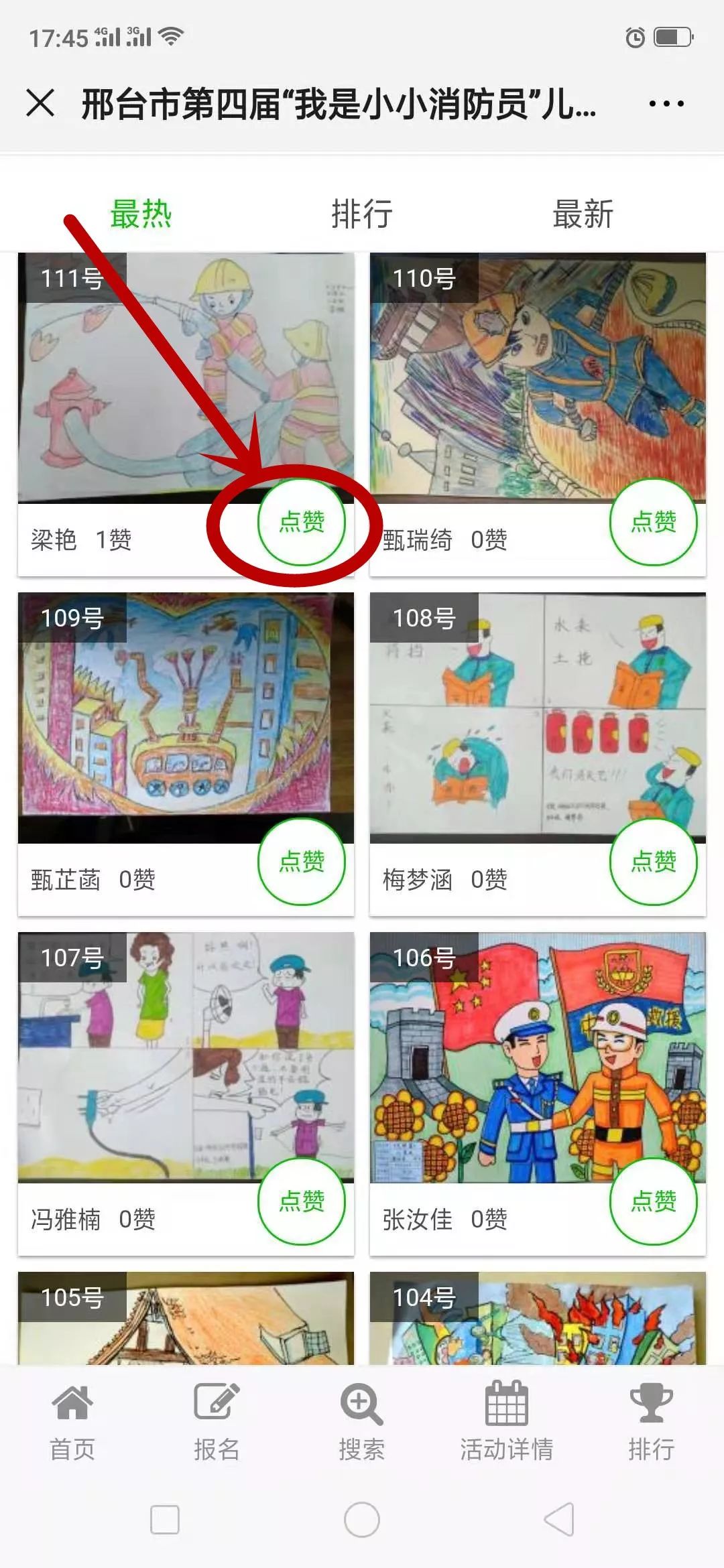724x1568 pixels.
Task: Like 甄瑞绮's drawing number 110
Action: [x=654, y=522]
